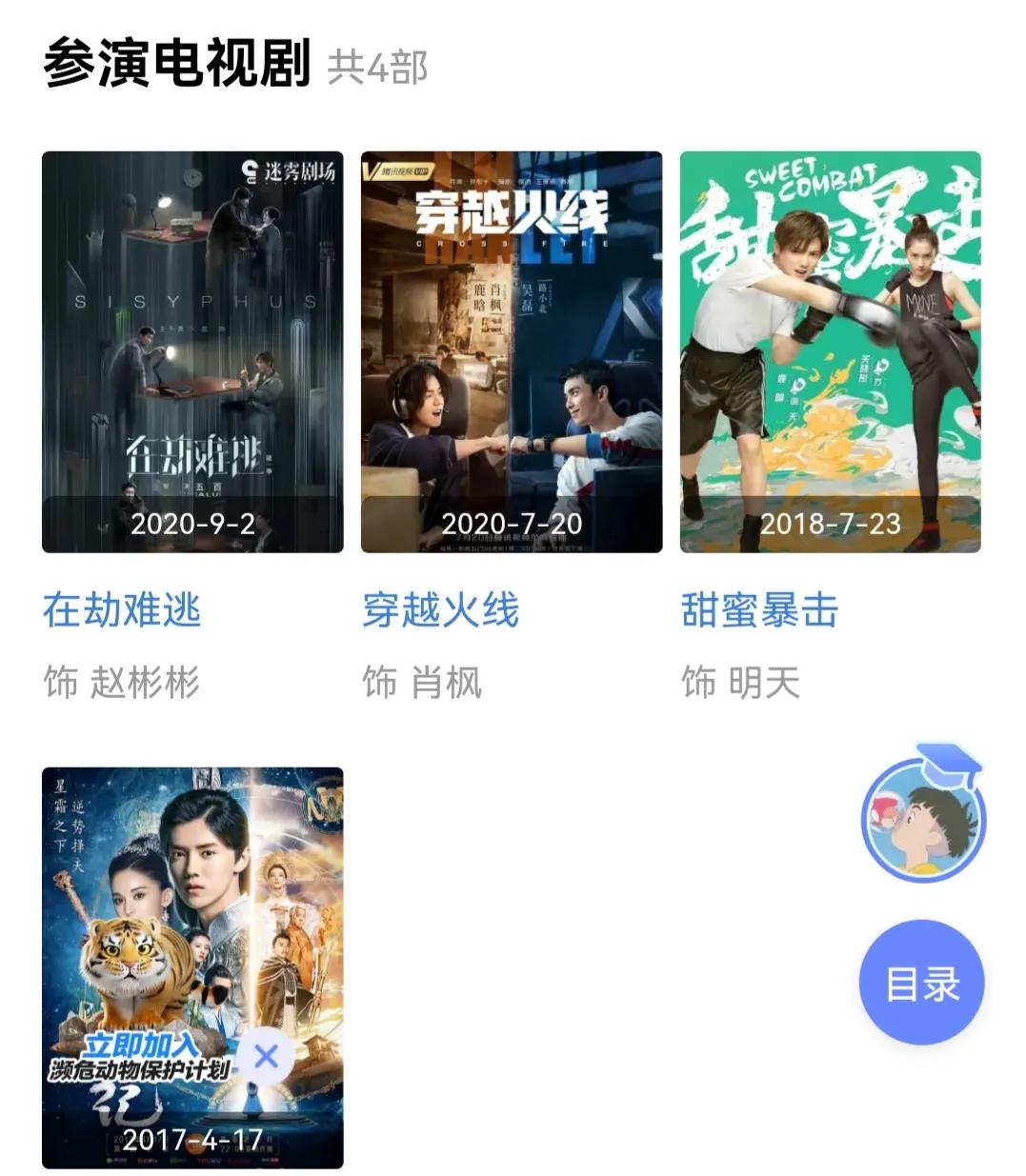Select the 穿越火线 poster thumbnail

point(511,348)
